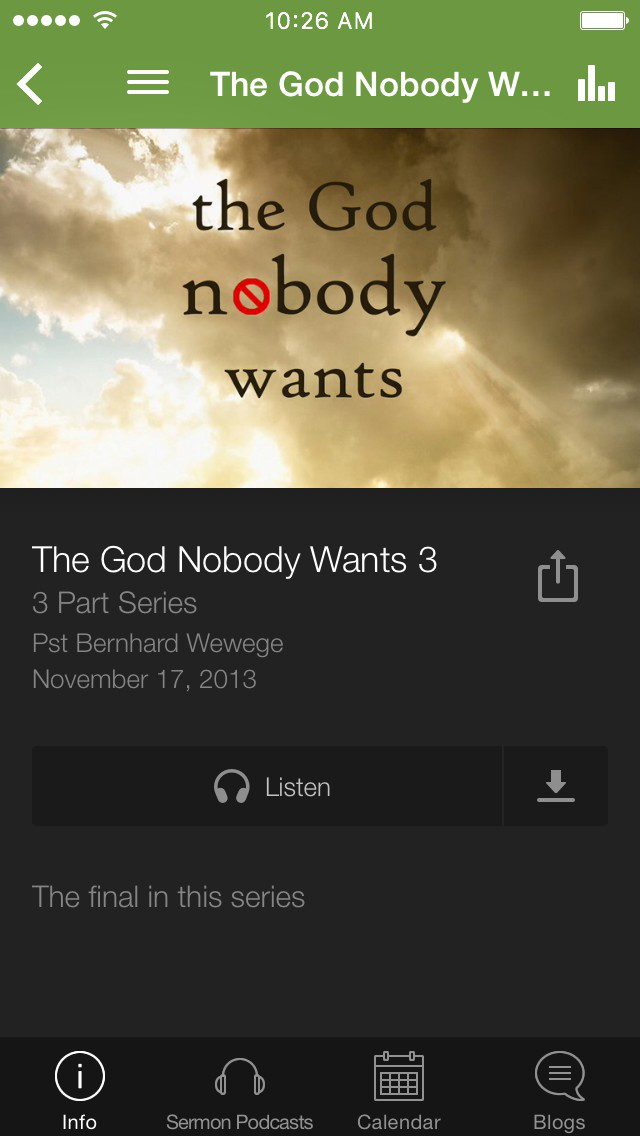Go back using the top-left arrow
640x1136 pixels.
(x=30, y=84)
